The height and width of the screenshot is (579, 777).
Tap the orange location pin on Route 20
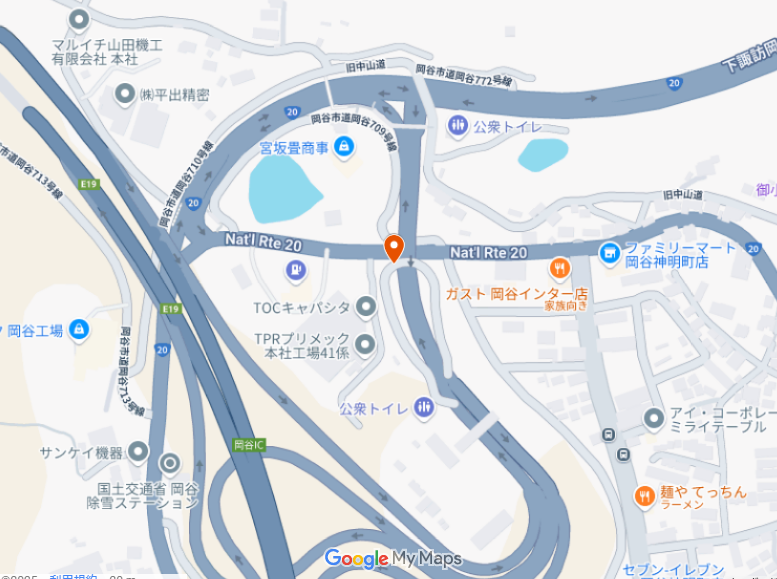pos(393,247)
